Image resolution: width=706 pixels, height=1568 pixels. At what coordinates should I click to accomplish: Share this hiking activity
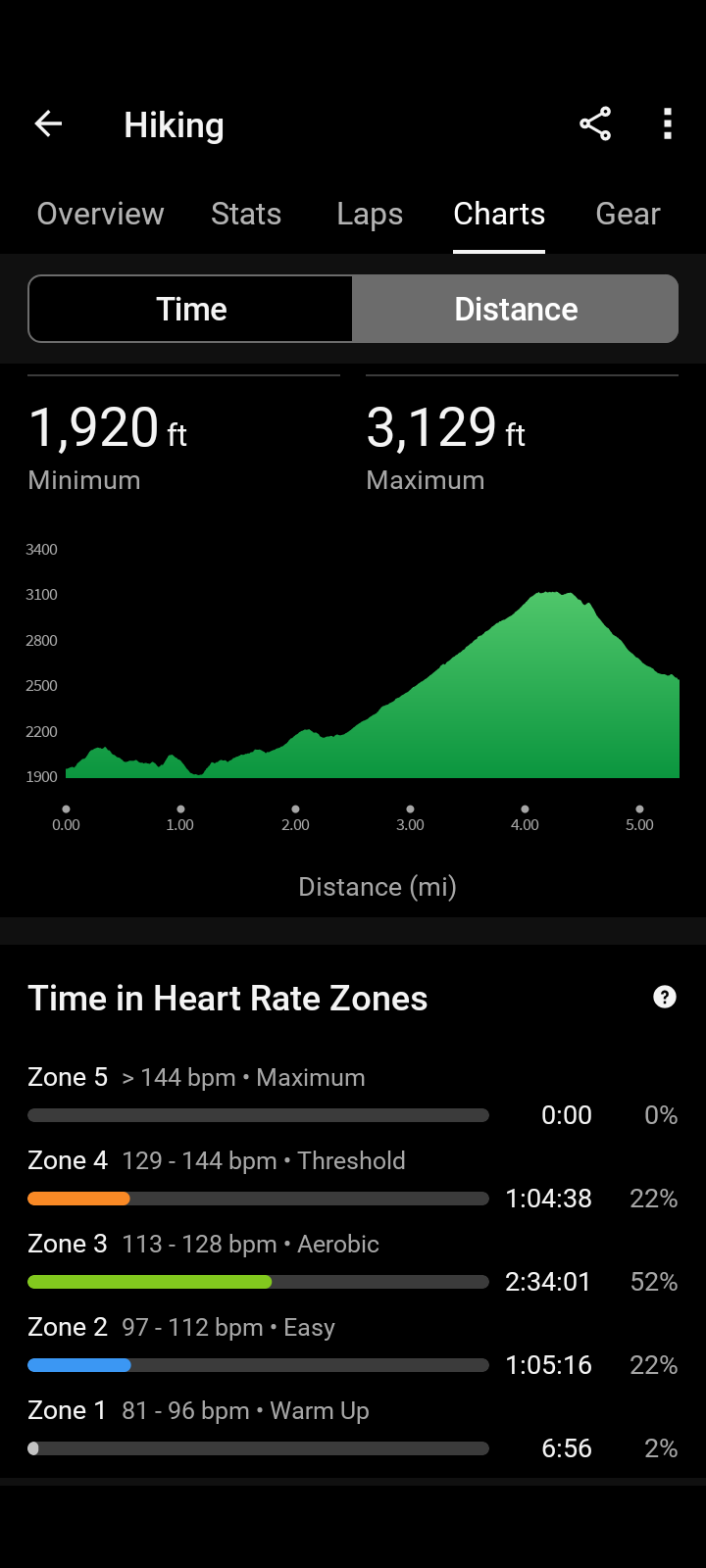595,124
